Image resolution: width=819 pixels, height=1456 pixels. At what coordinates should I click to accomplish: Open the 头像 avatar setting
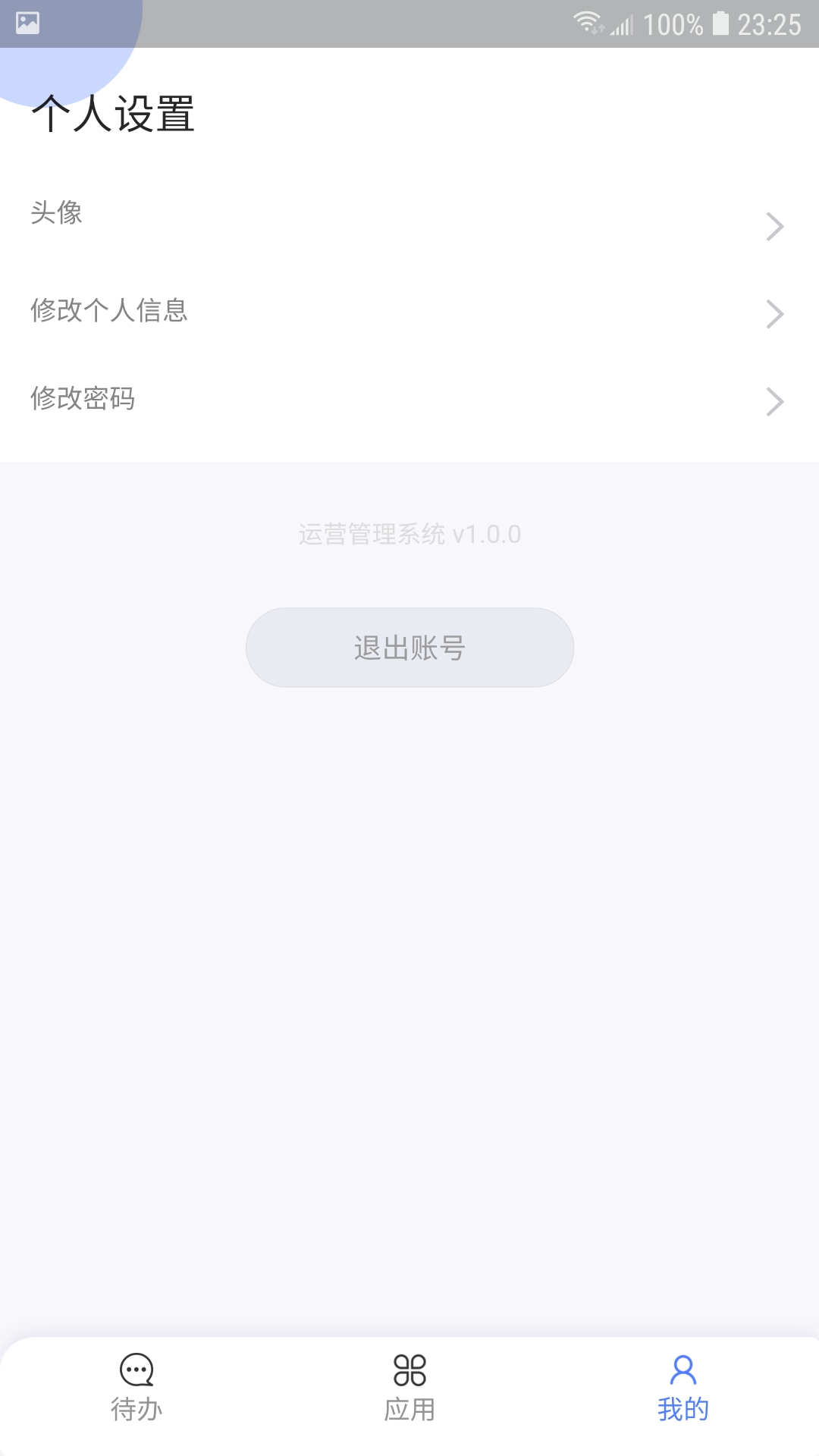pos(409,216)
